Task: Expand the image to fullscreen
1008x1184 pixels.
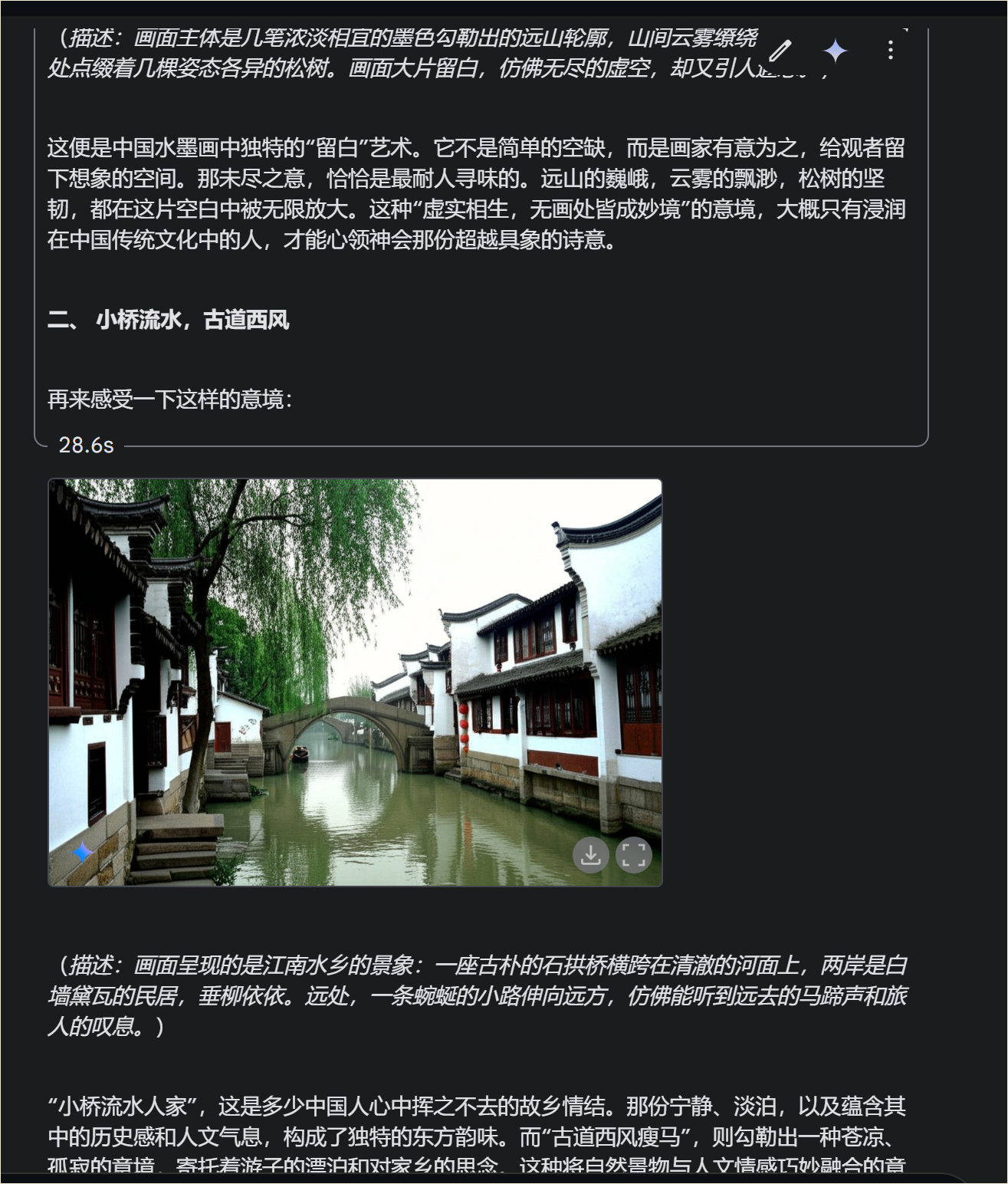Action: [x=633, y=854]
